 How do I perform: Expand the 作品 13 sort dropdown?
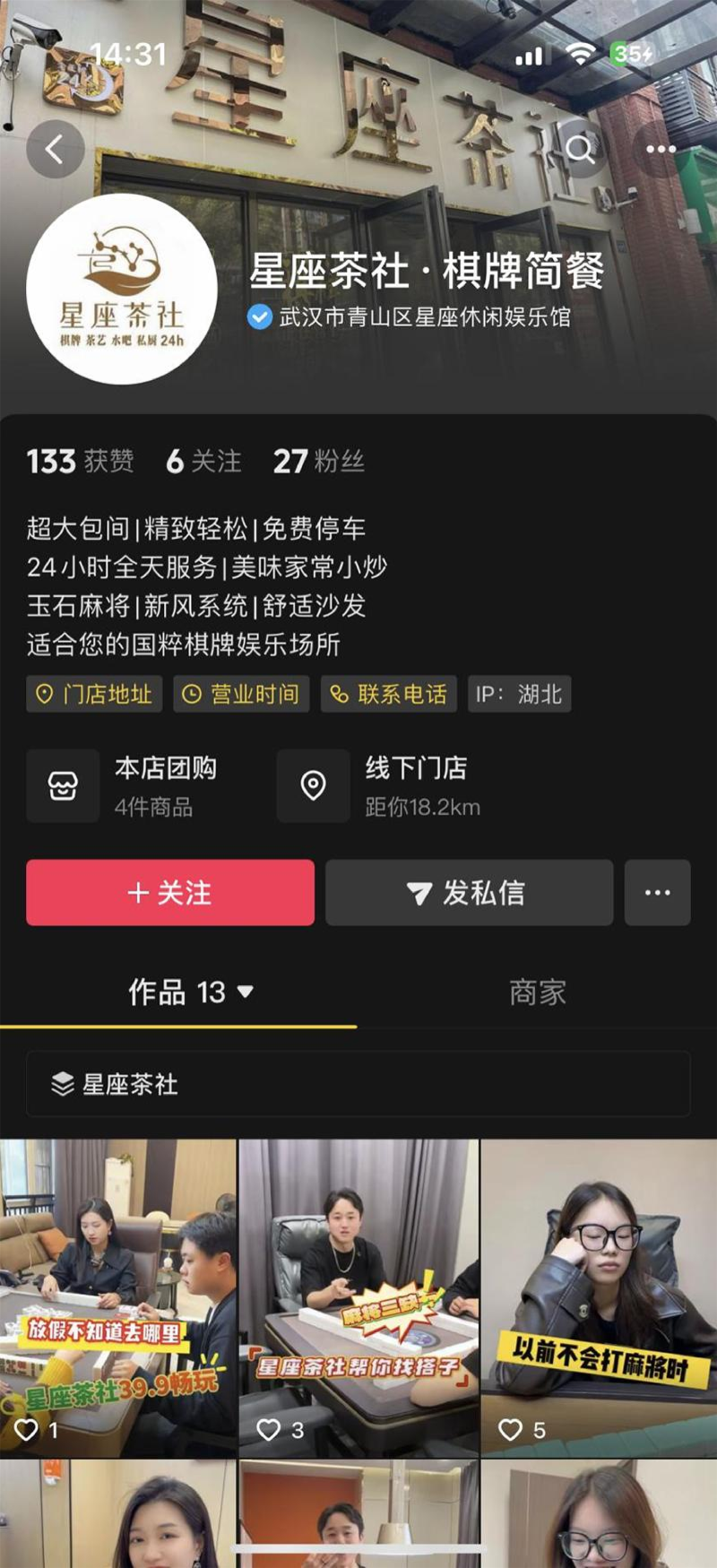tap(191, 992)
